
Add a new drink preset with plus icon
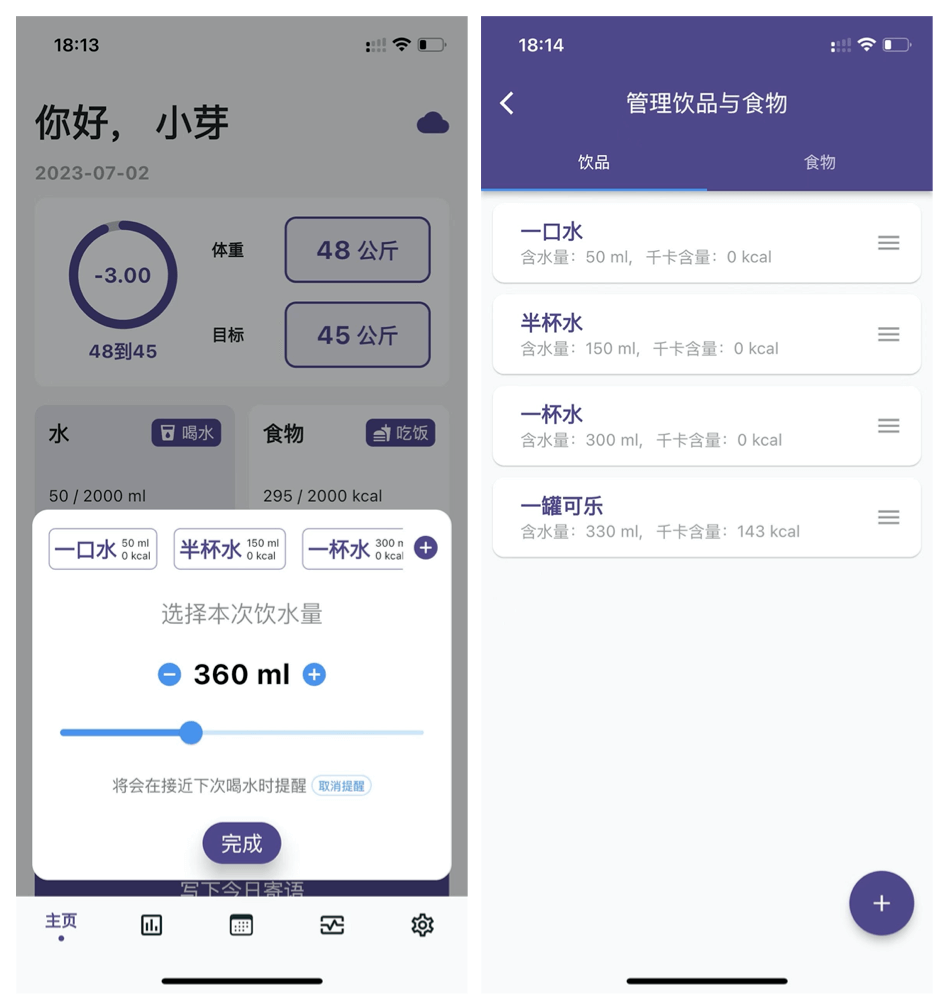click(x=425, y=548)
